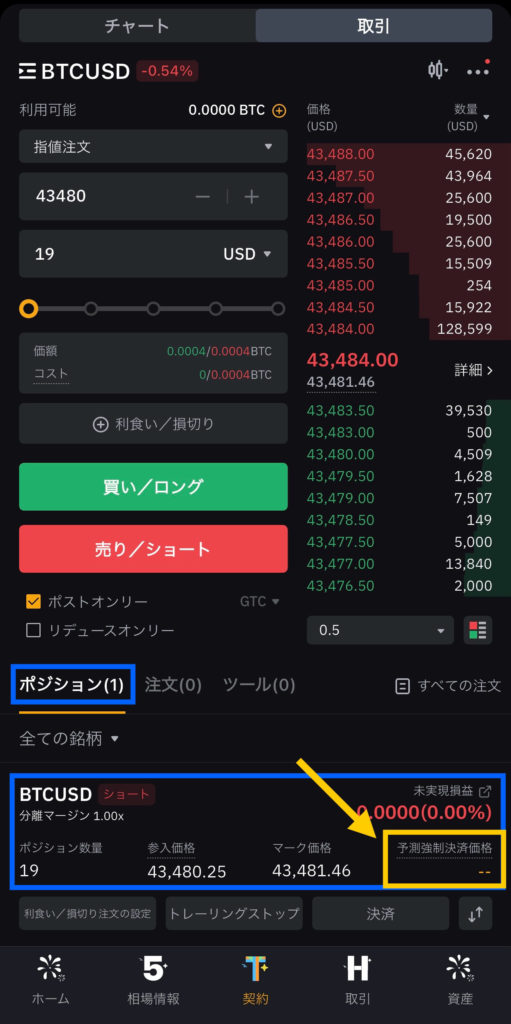The height and width of the screenshot is (1024, 511).
Task: Open トレーリングストップ settings
Action: click(x=234, y=913)
